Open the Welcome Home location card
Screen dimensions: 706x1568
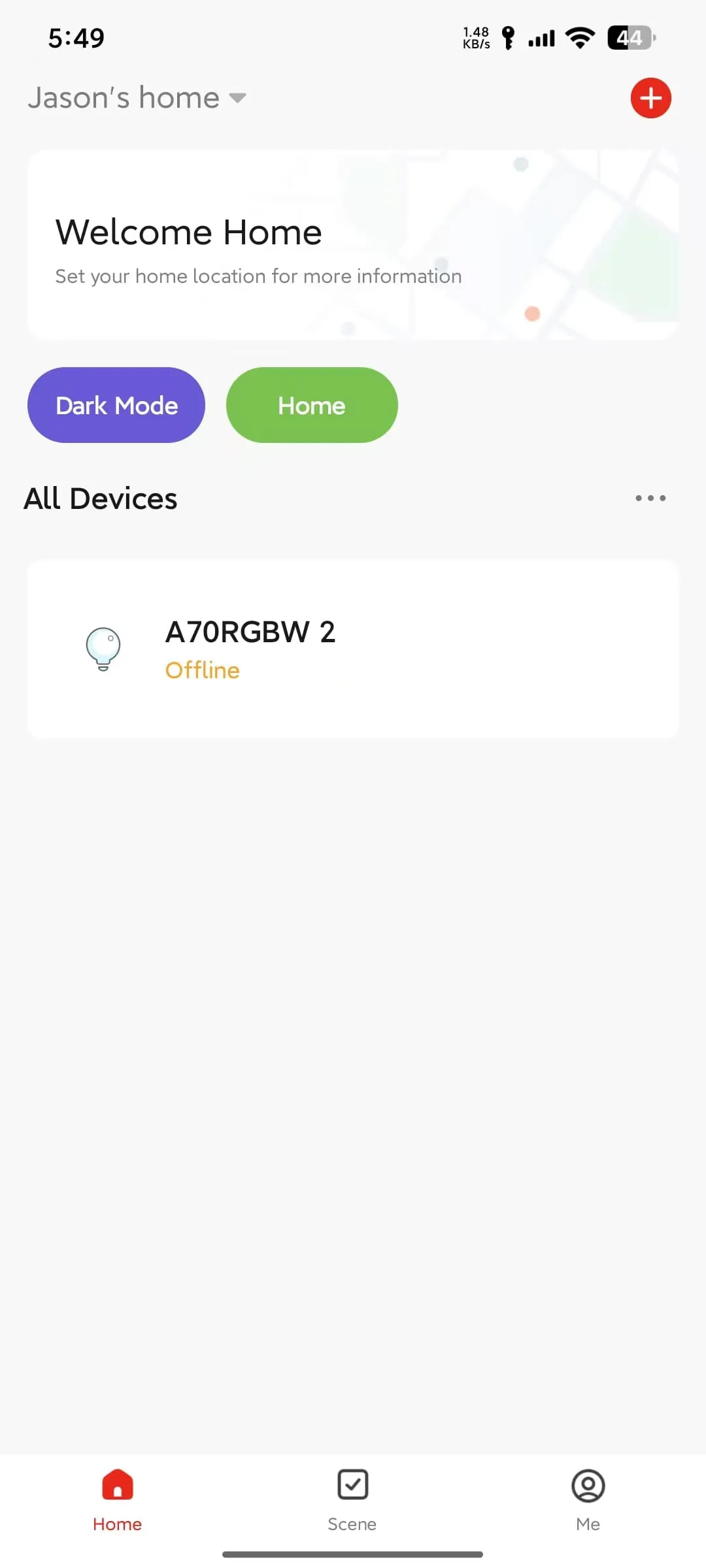click(353, 245)
